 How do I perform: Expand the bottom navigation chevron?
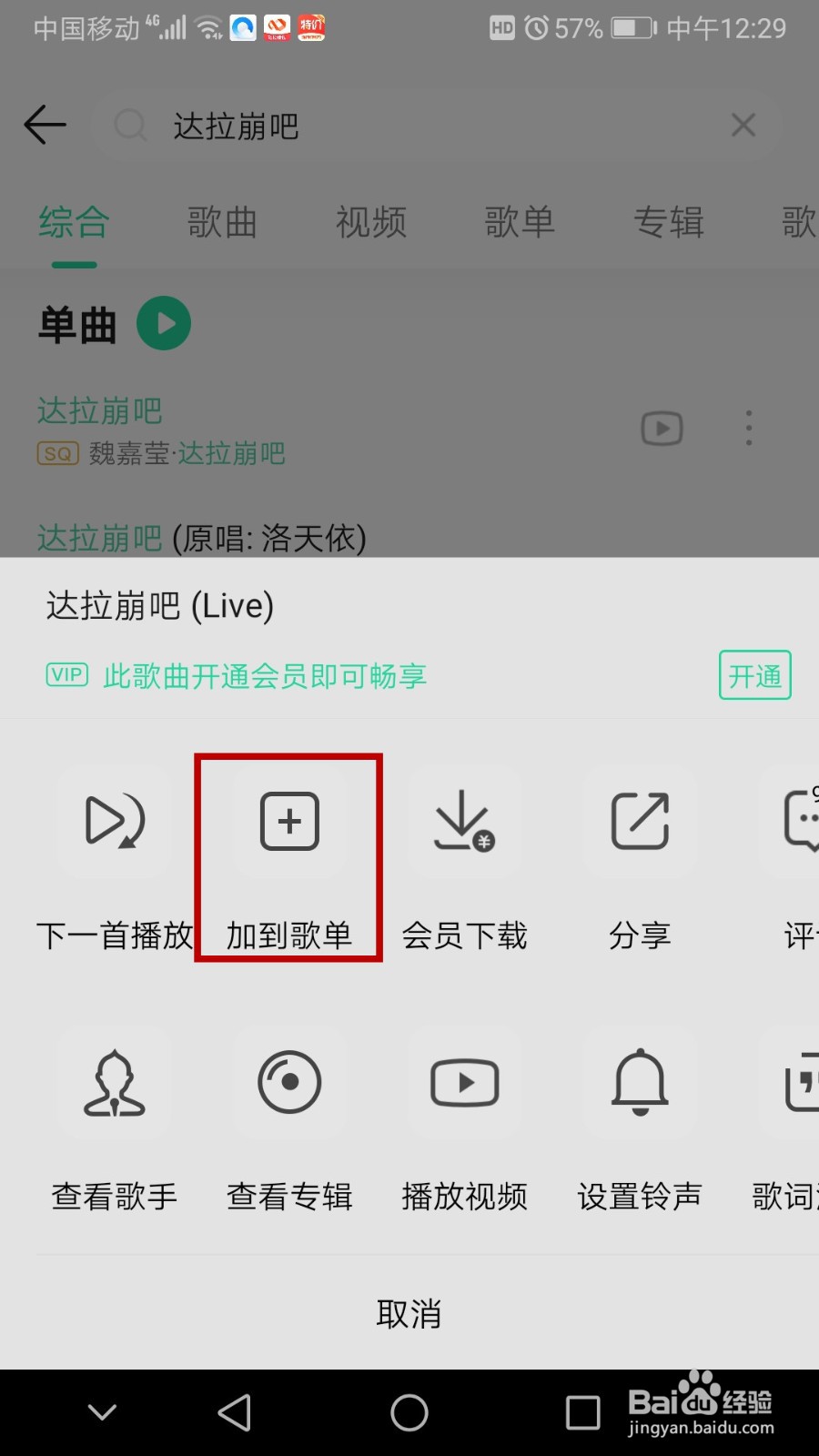pos(101,1411)
